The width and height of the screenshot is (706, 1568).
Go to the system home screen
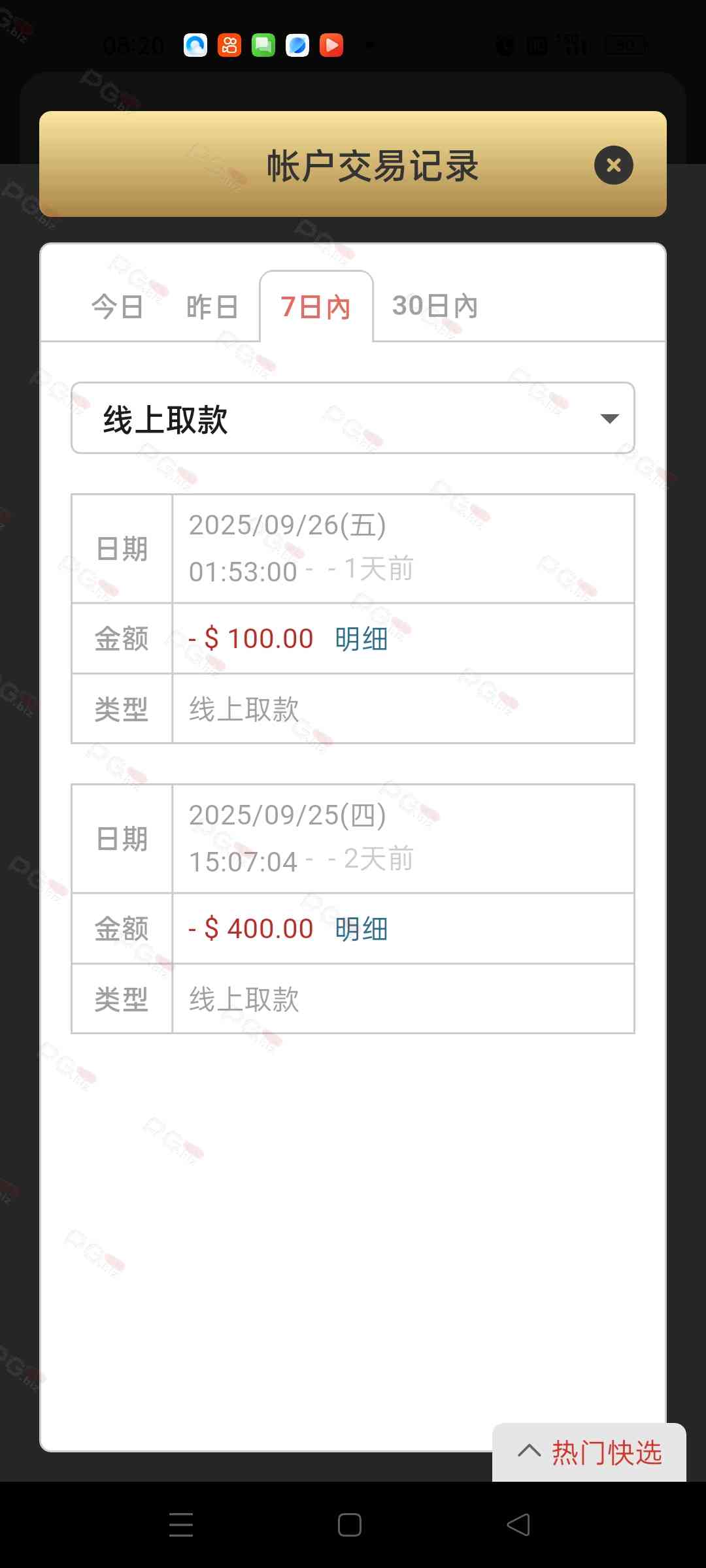[x=350, y=1525]
